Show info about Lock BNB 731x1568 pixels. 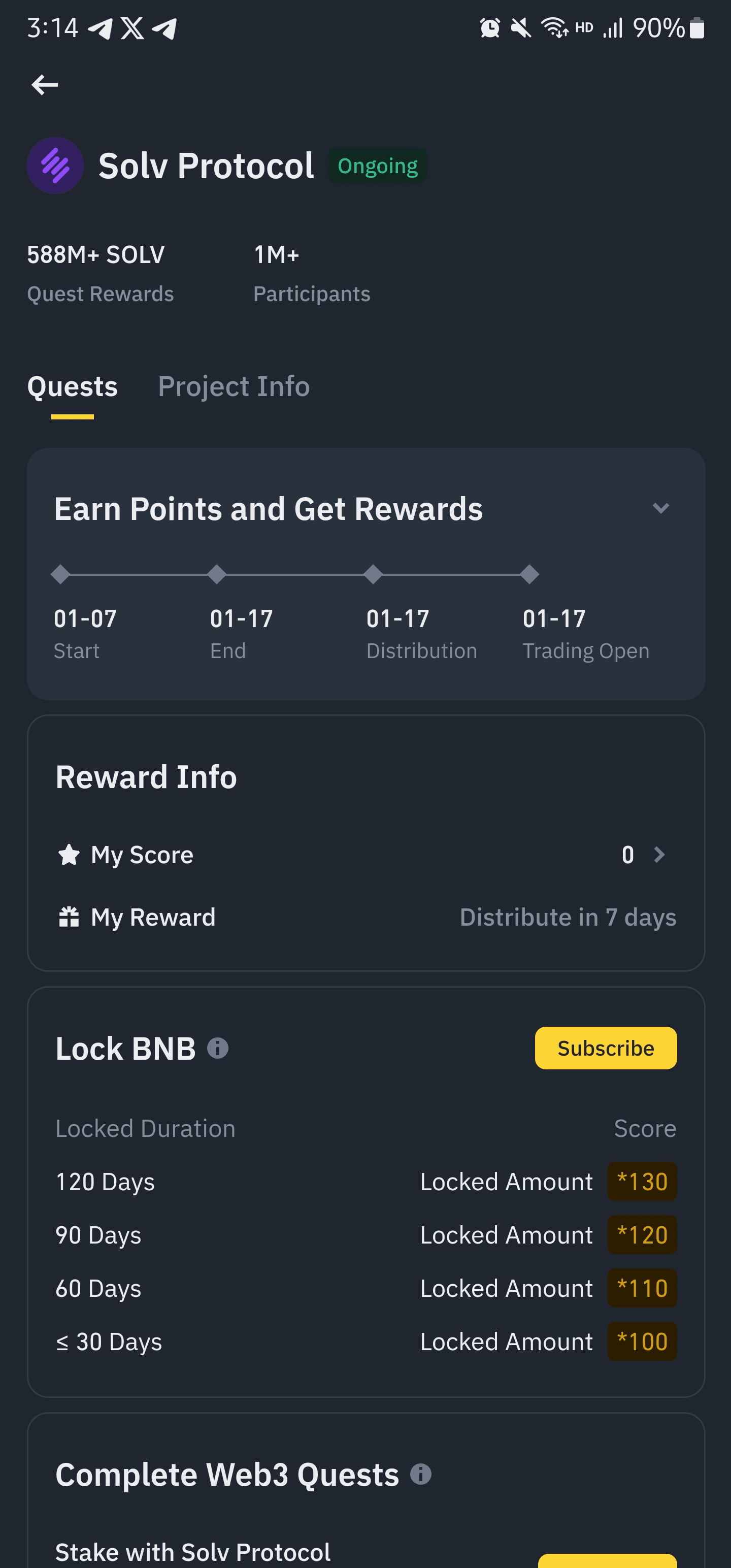tap(218, 1048)
